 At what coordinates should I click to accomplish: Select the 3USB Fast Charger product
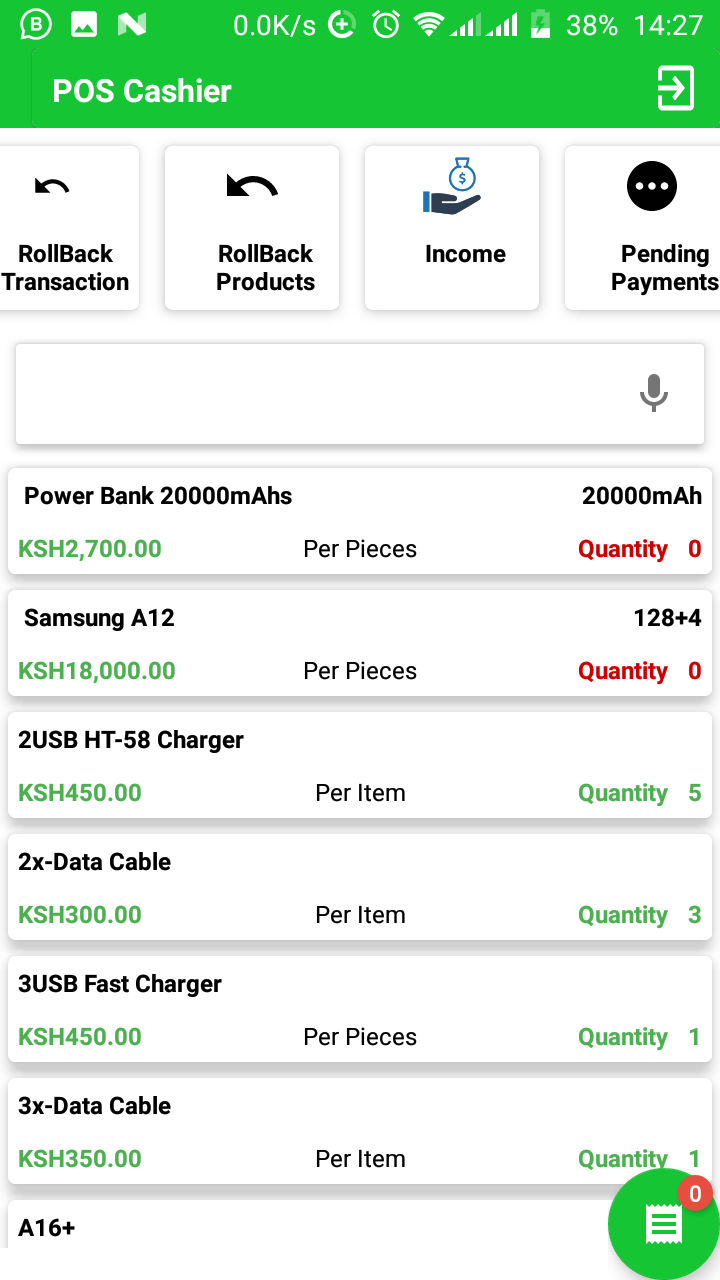[360, 1009]
